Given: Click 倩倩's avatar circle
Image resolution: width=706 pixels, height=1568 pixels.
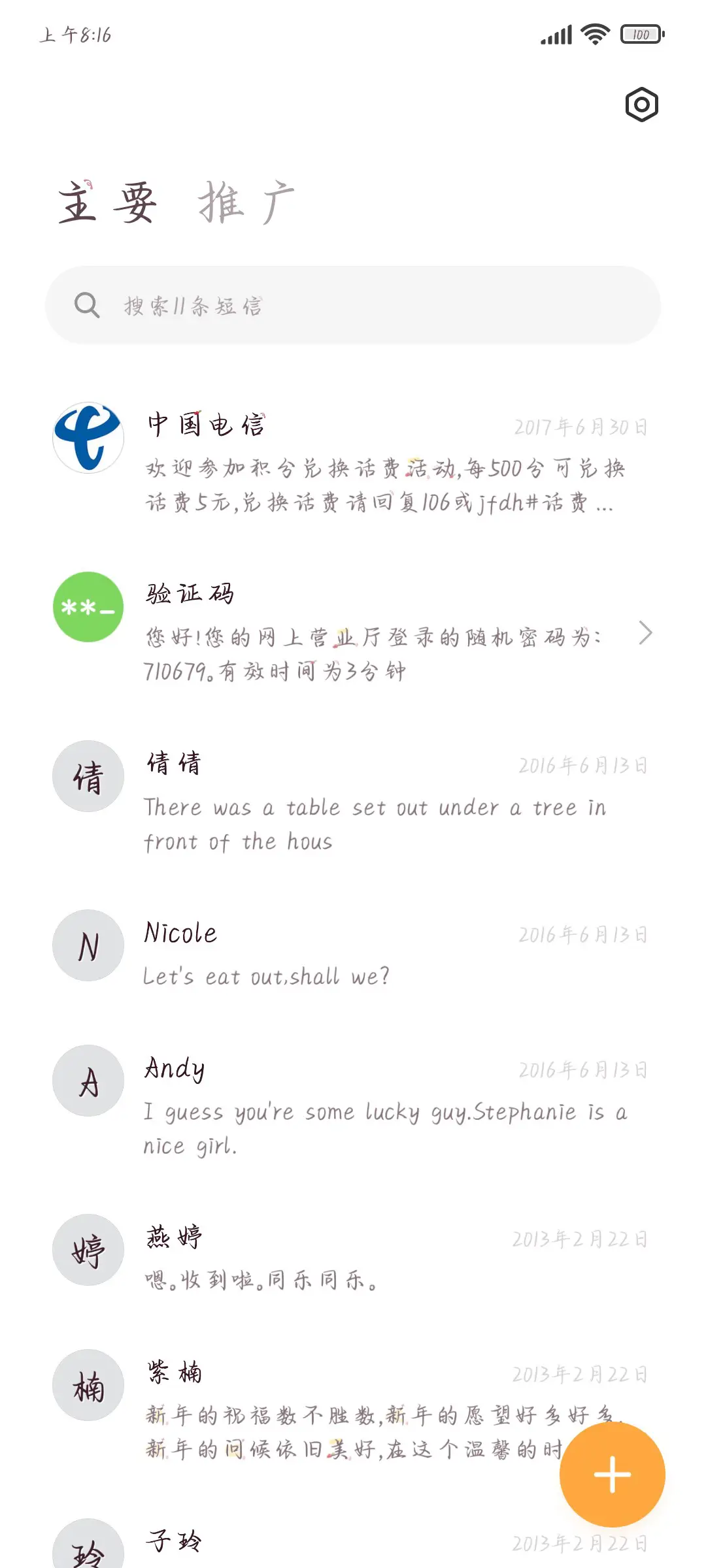Looking at the screenshot, I should 88,776.
